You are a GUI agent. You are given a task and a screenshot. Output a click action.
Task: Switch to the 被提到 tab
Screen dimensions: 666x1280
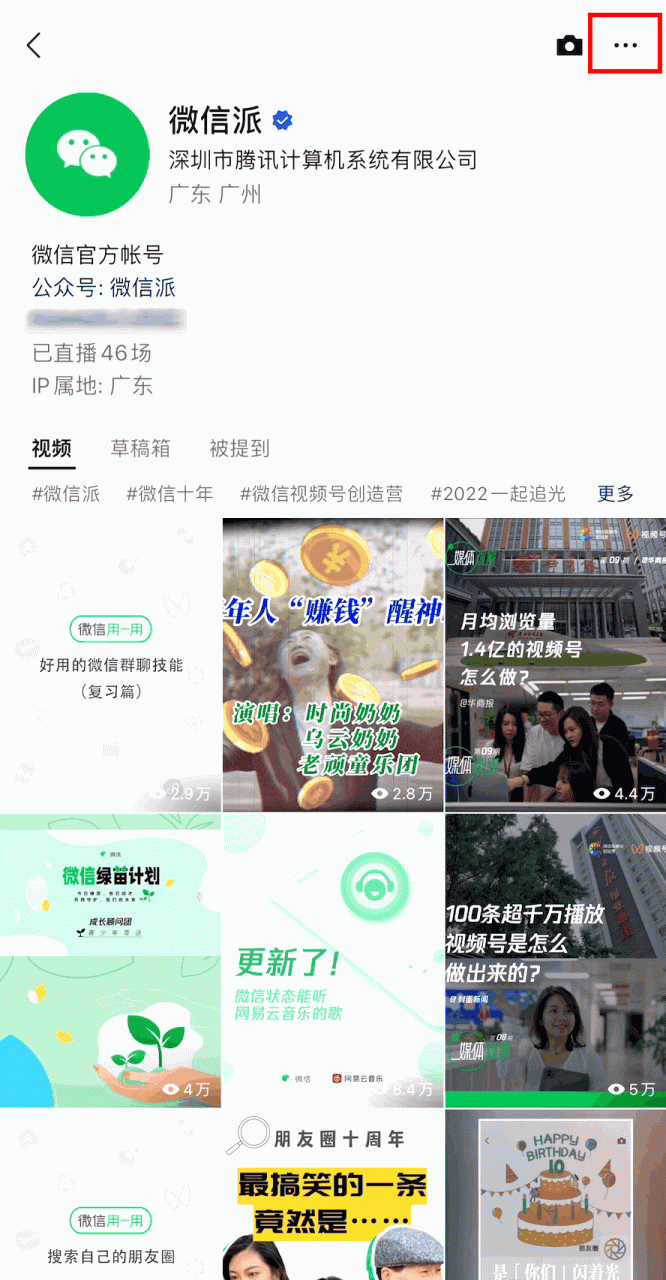coord(239,448)
